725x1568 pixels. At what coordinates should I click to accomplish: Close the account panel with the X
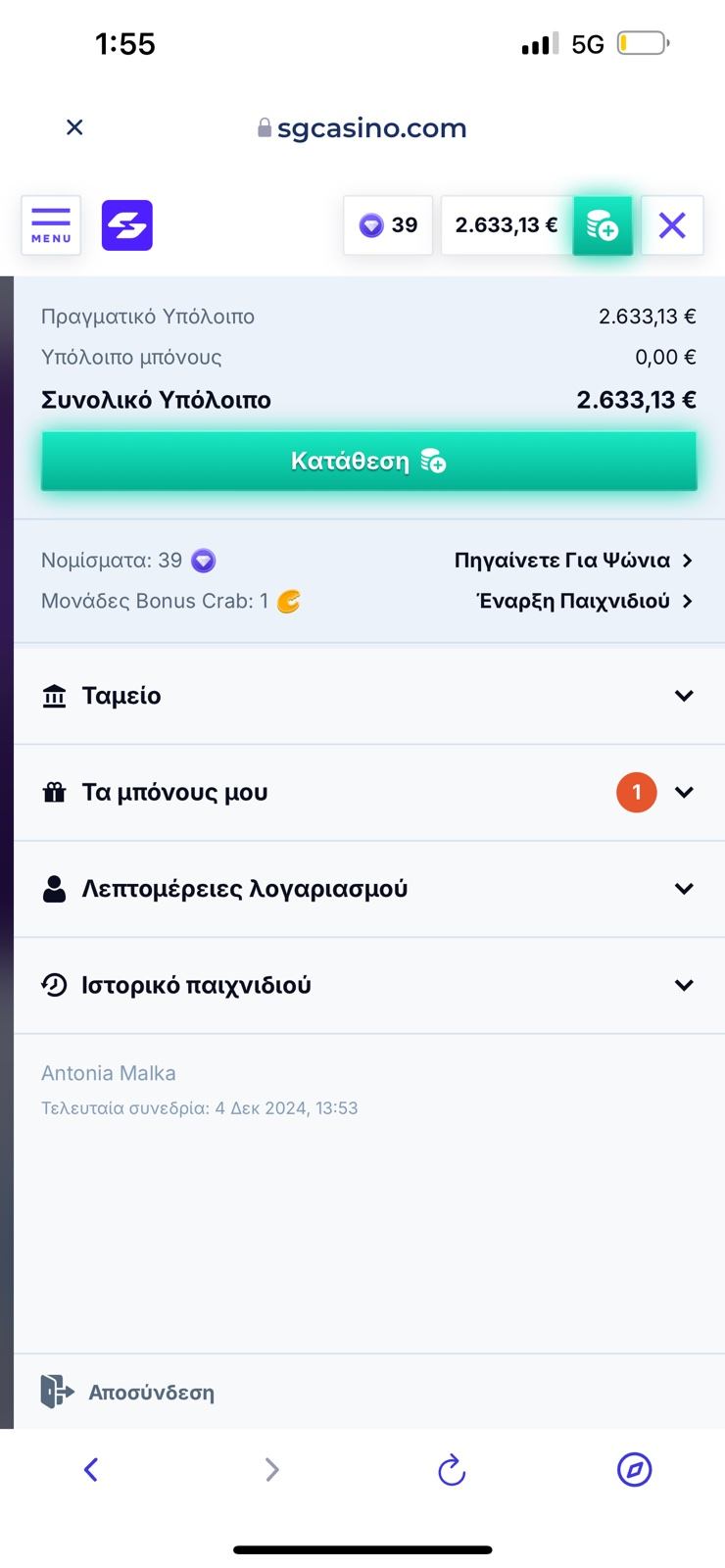click(x=672, y=225)
